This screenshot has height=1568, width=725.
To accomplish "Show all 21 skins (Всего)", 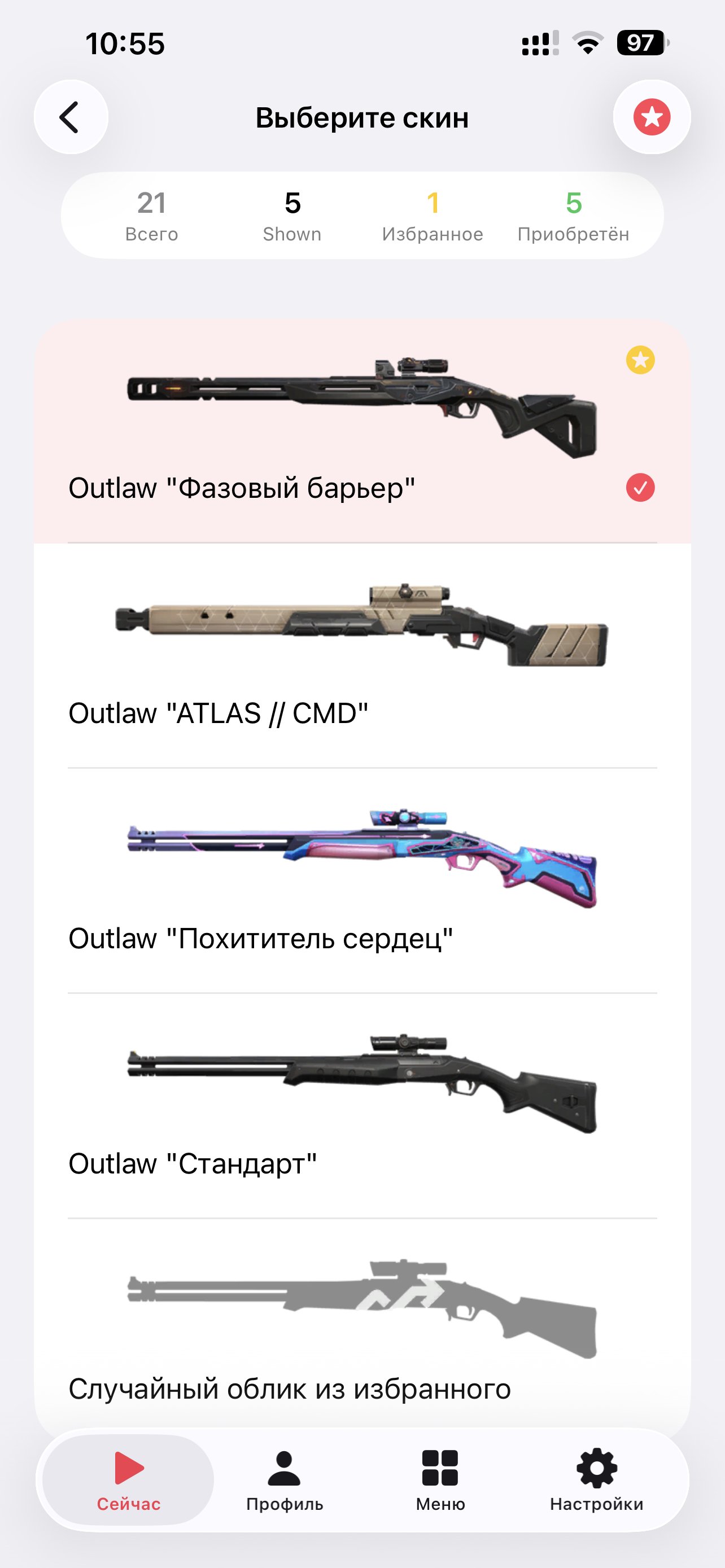I will (x=151, y=216).
